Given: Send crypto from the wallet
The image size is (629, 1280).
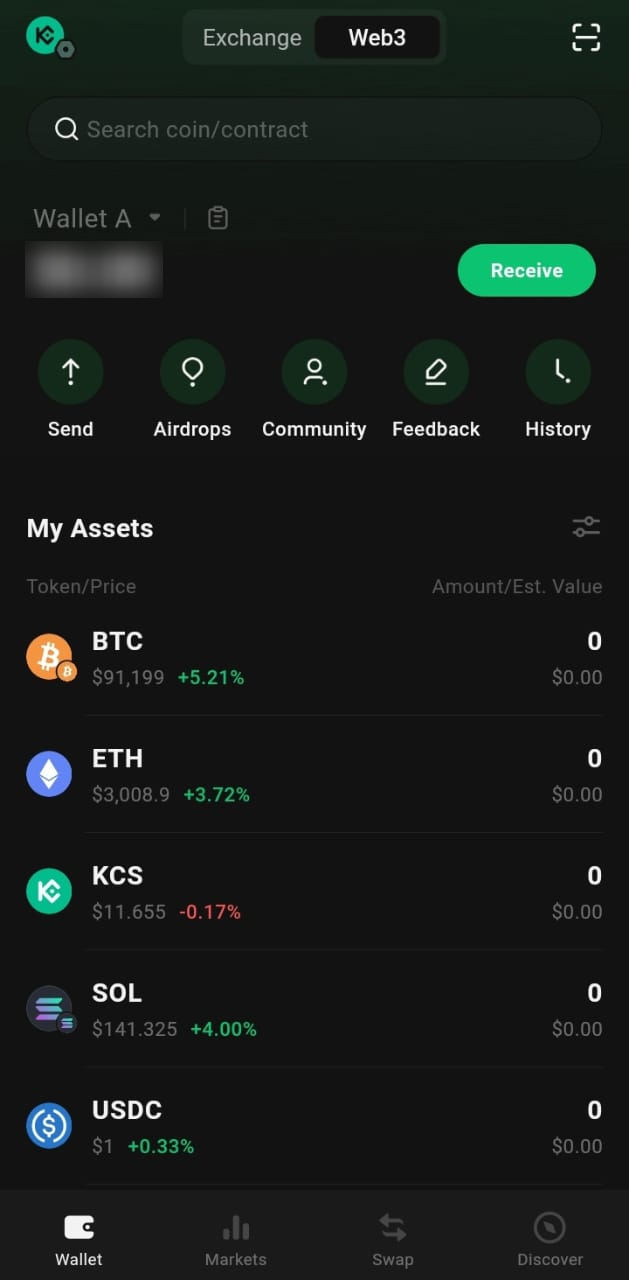Looking at the screenshot, I should pyautogui.click(x=70, y=390).
